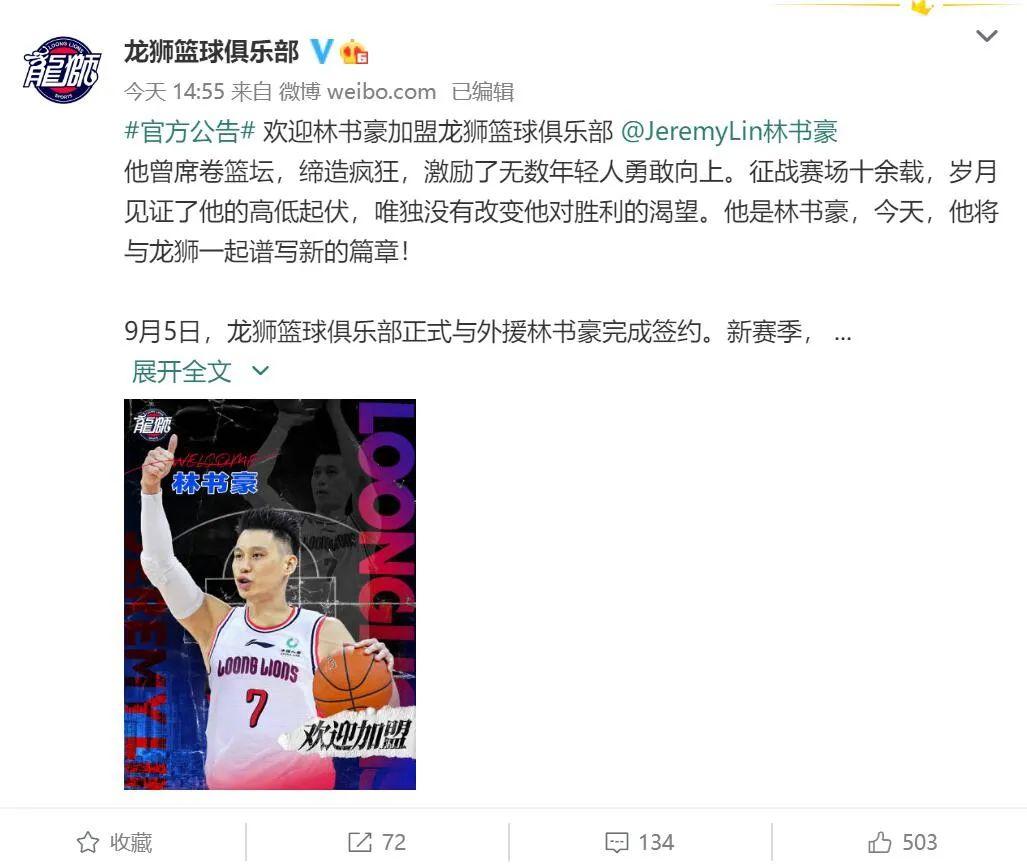View the 林书豪 welcome poster image
The height and width of the screenshot is (867, 1027).
270,594
